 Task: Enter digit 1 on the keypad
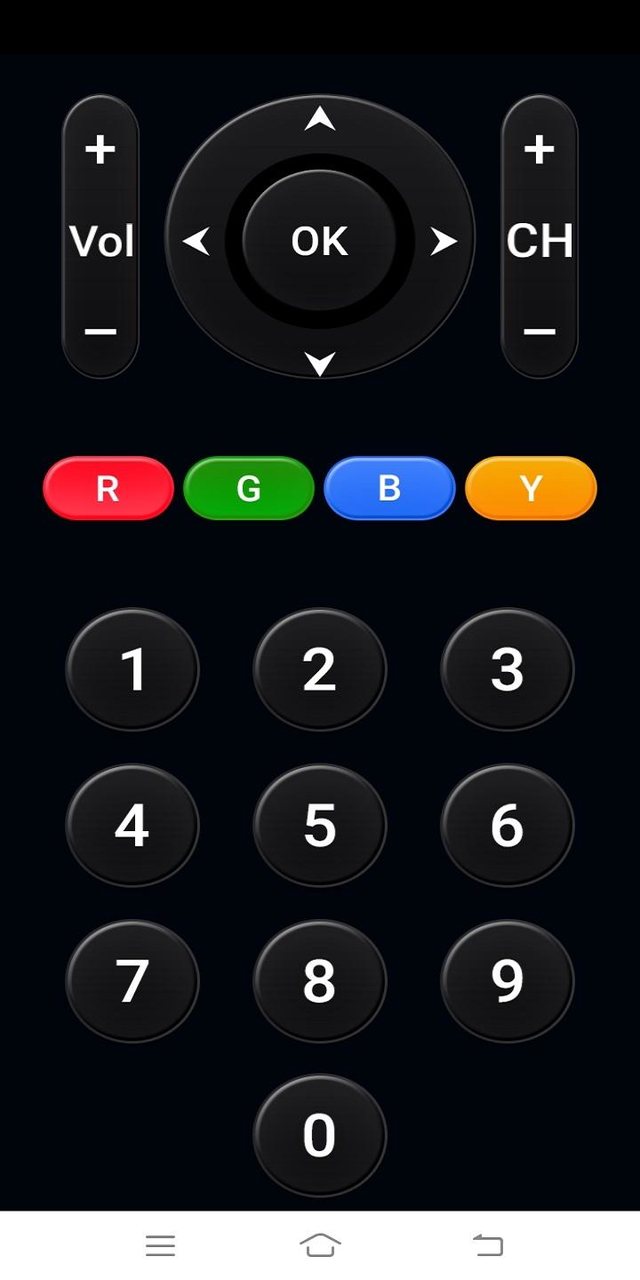click(x=132, y=670)
